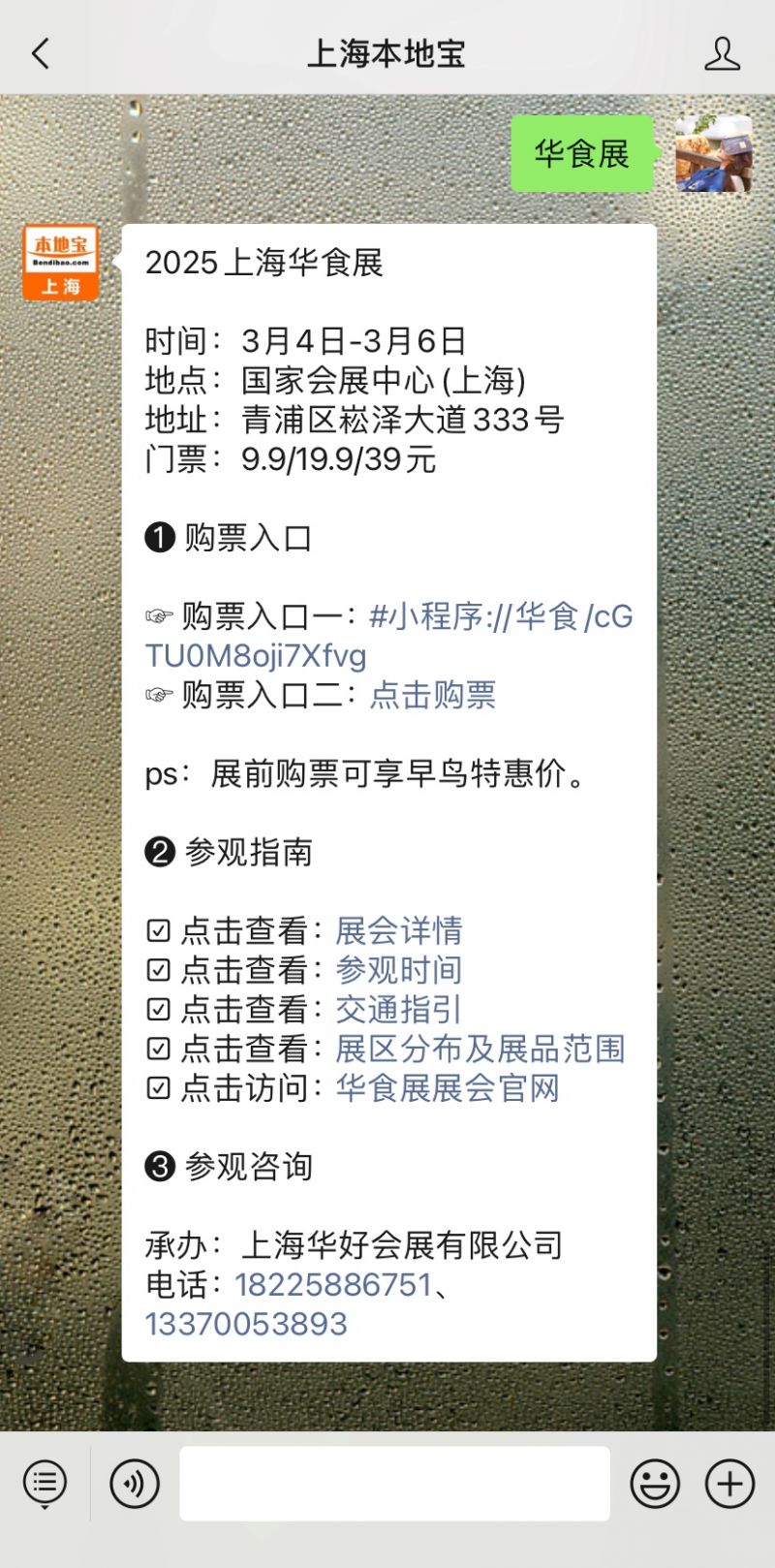Viewport: 775px width, 1568px height.
Task: Call phone number 13370053893
Action: click(x=246, y=1324)
